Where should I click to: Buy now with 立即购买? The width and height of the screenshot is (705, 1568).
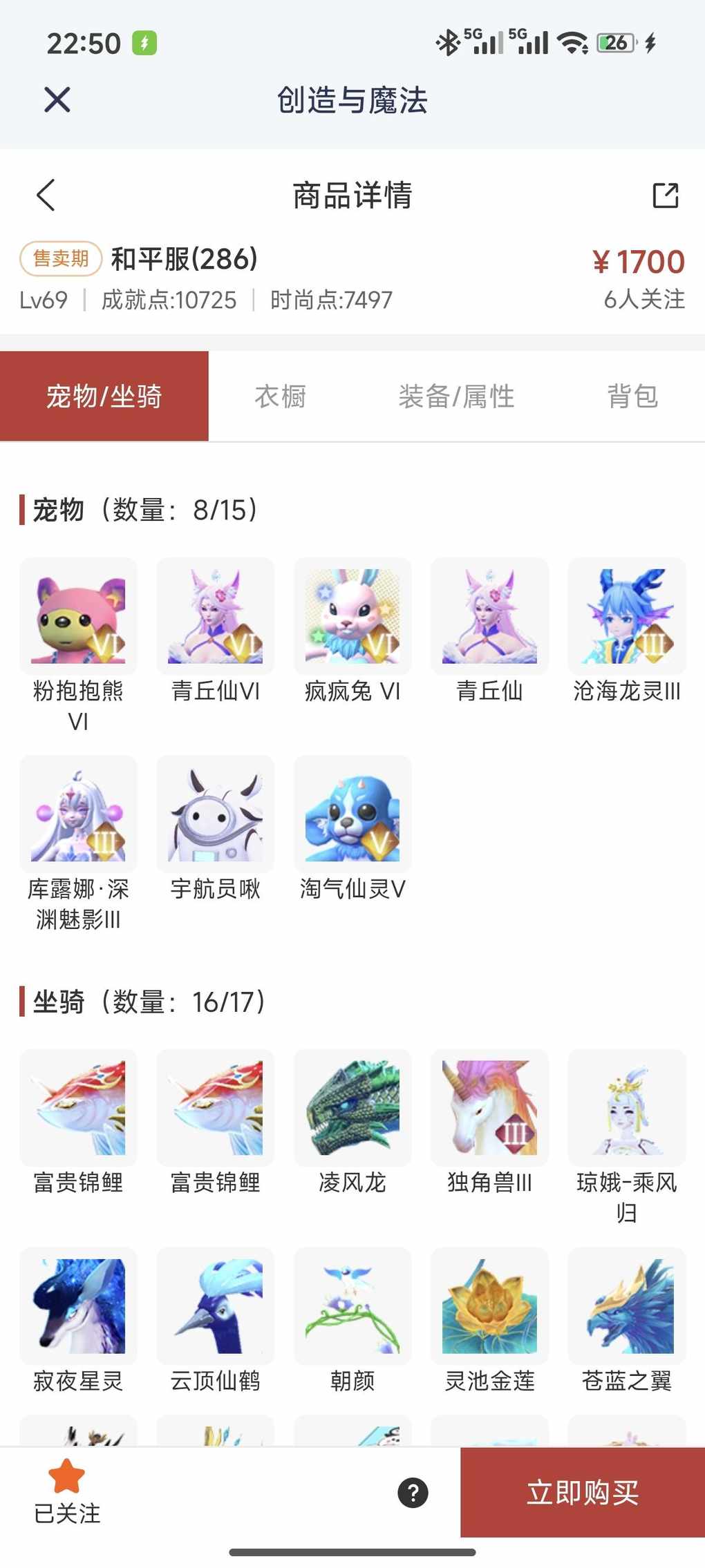pyautogui.click(x=583, y=1493)
